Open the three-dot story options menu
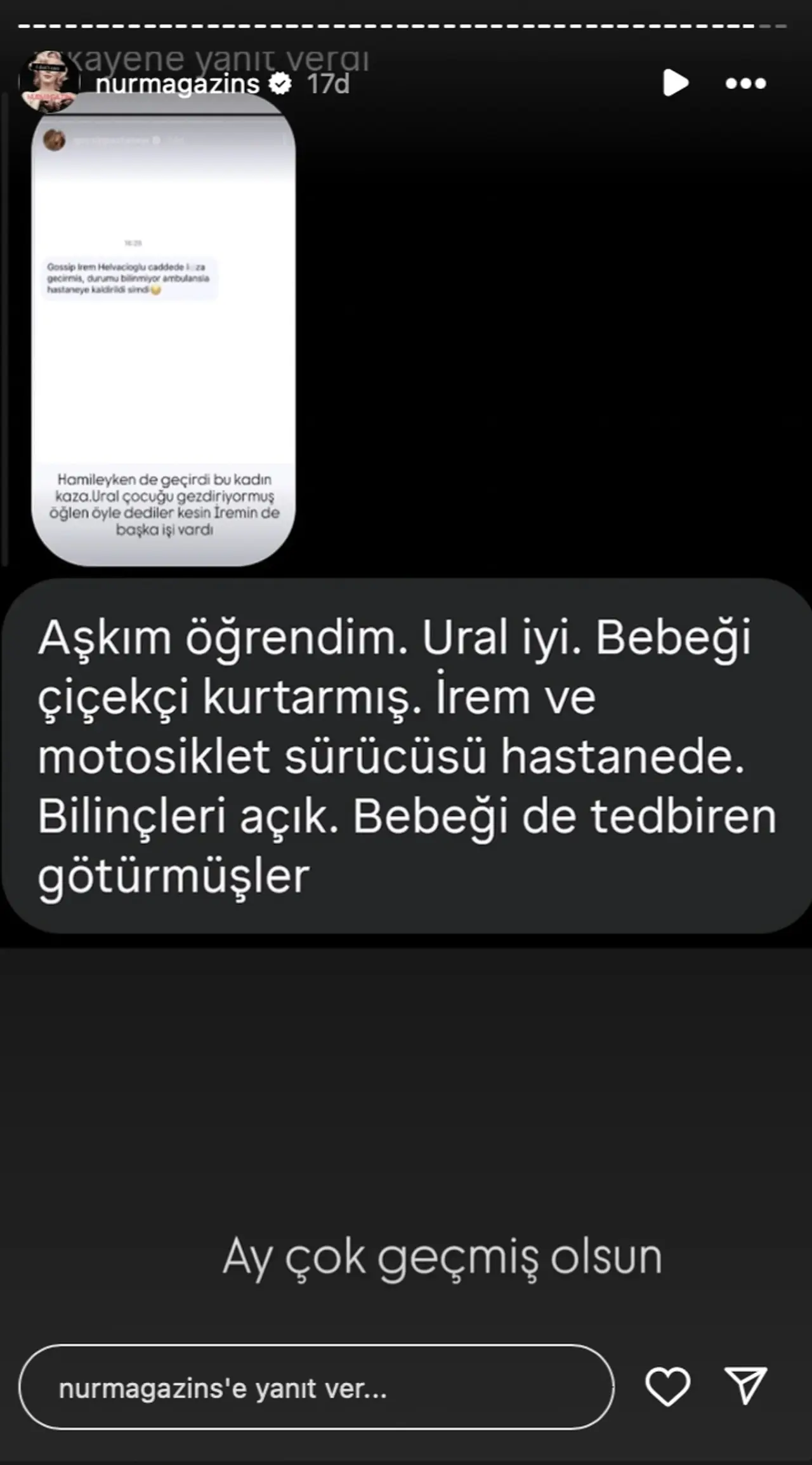 pos(745,84)
